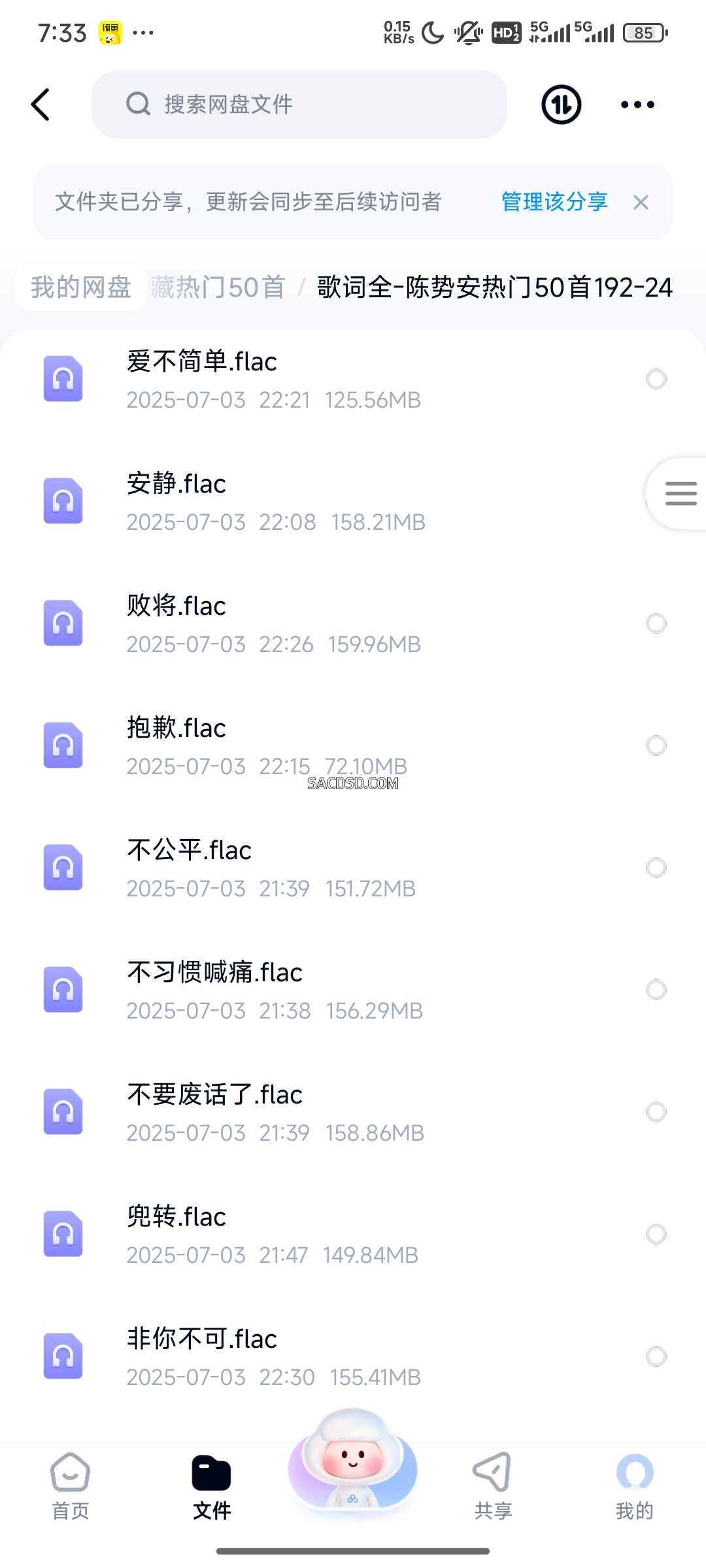706x1568 pixels.
Task: Go back using the top-left arrow
Action: coord(41,105)
